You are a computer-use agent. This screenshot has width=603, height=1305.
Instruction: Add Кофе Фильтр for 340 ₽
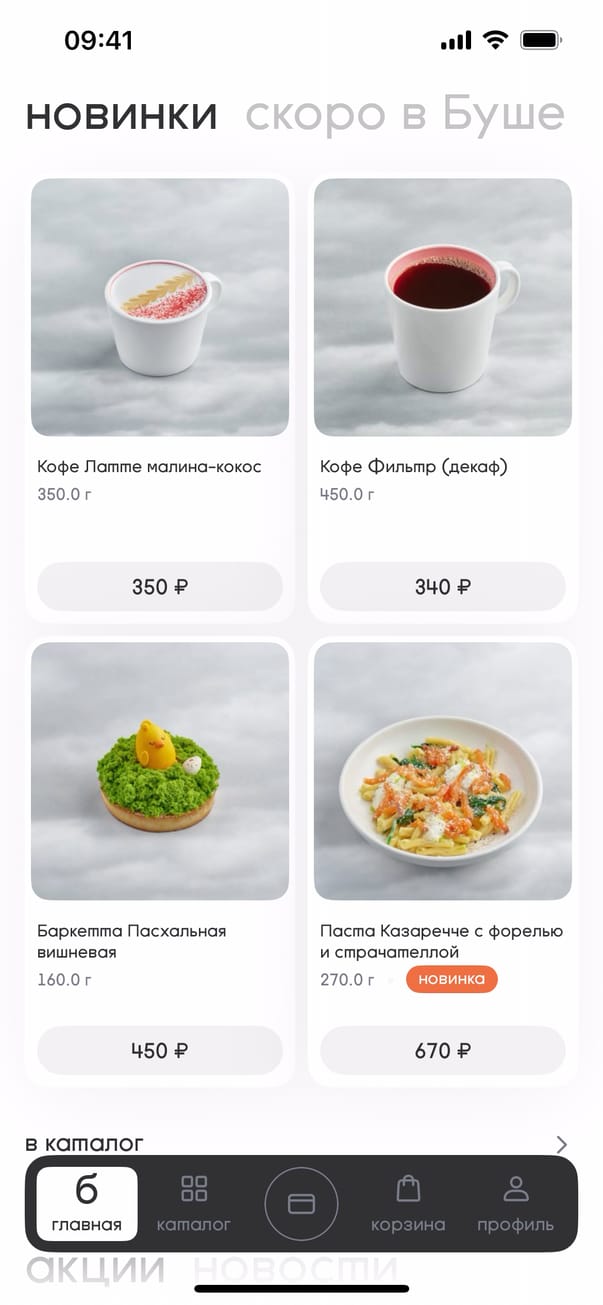point(442,587)
